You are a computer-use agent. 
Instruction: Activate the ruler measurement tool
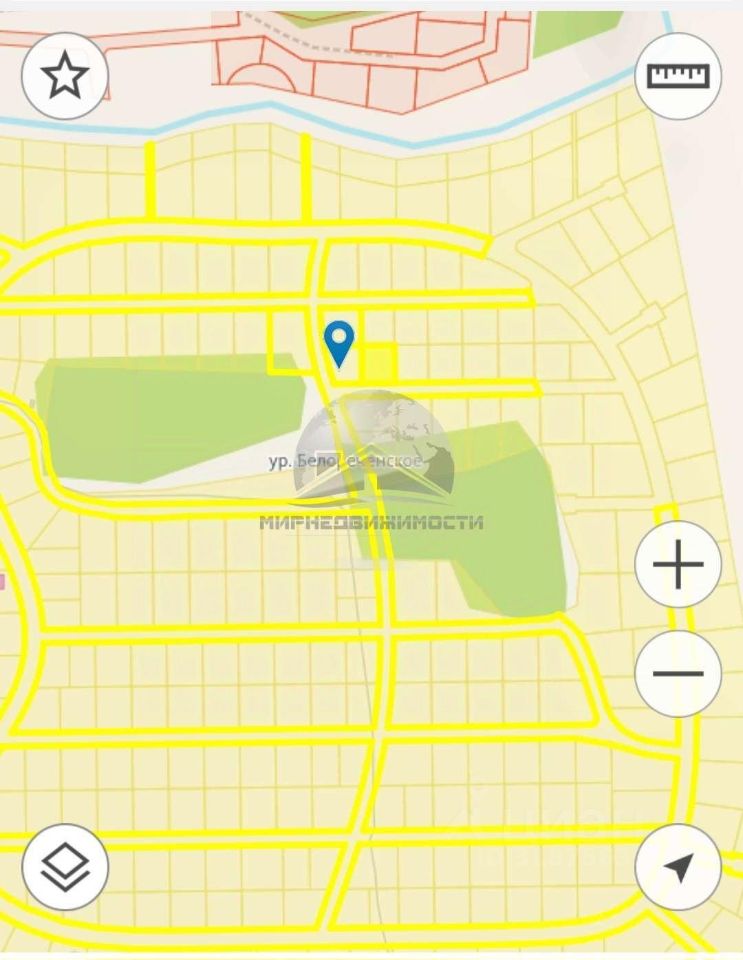point(678,76)
